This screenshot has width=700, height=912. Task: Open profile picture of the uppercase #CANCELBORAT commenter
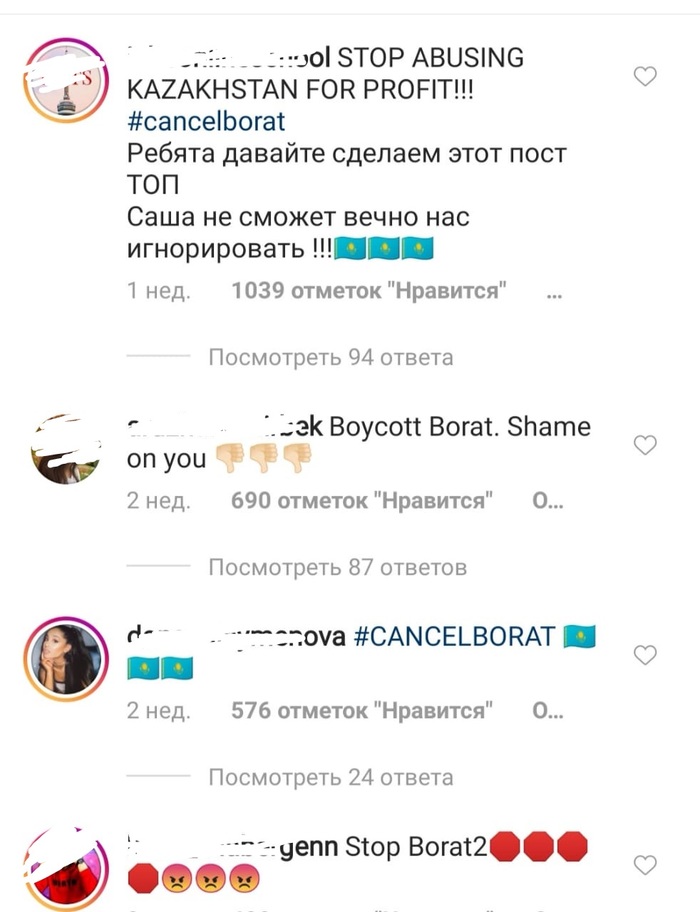pos(64,657)
